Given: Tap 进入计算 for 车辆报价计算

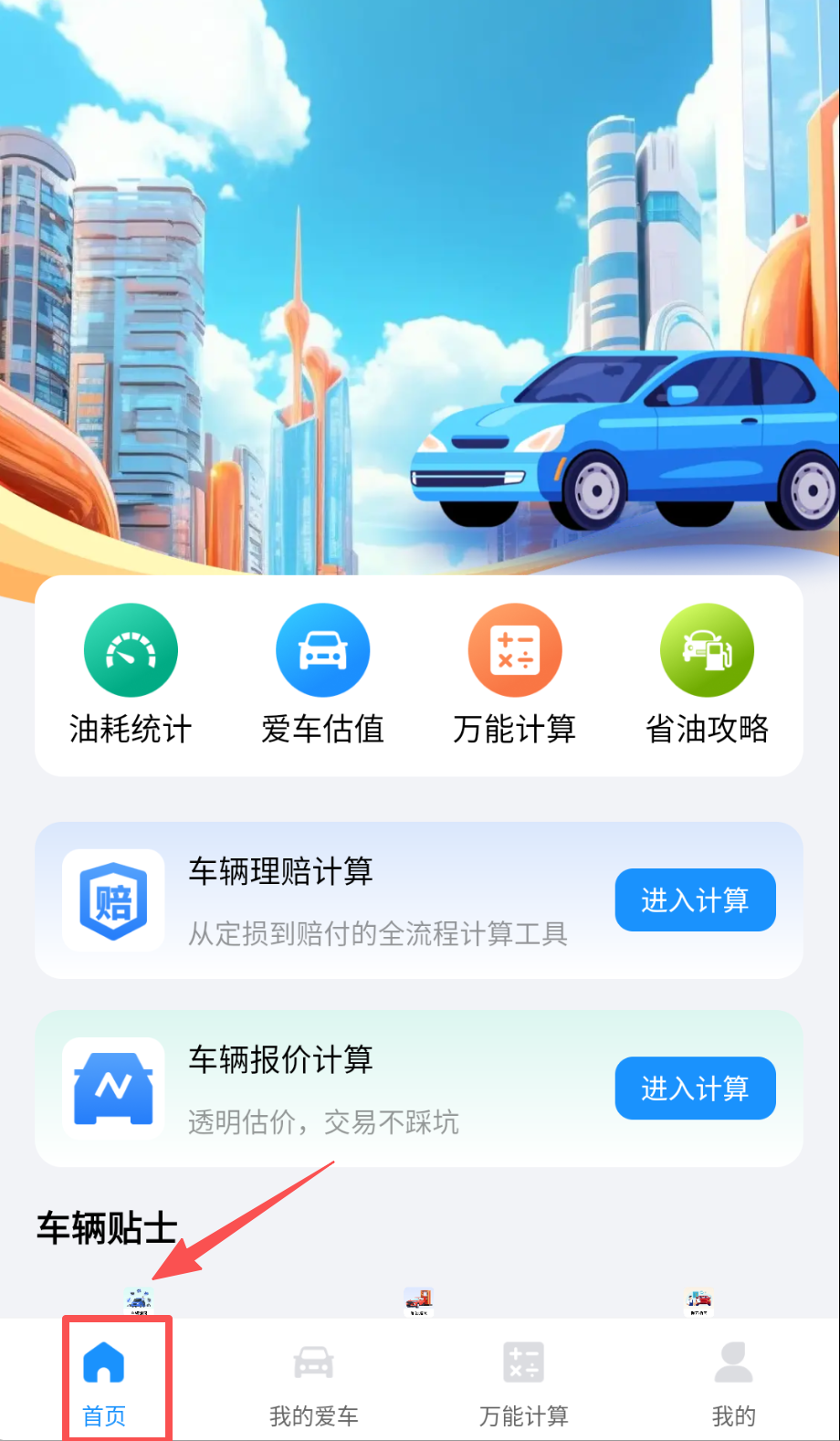Looking at the screenshot, I should [x=695, y=1089].
